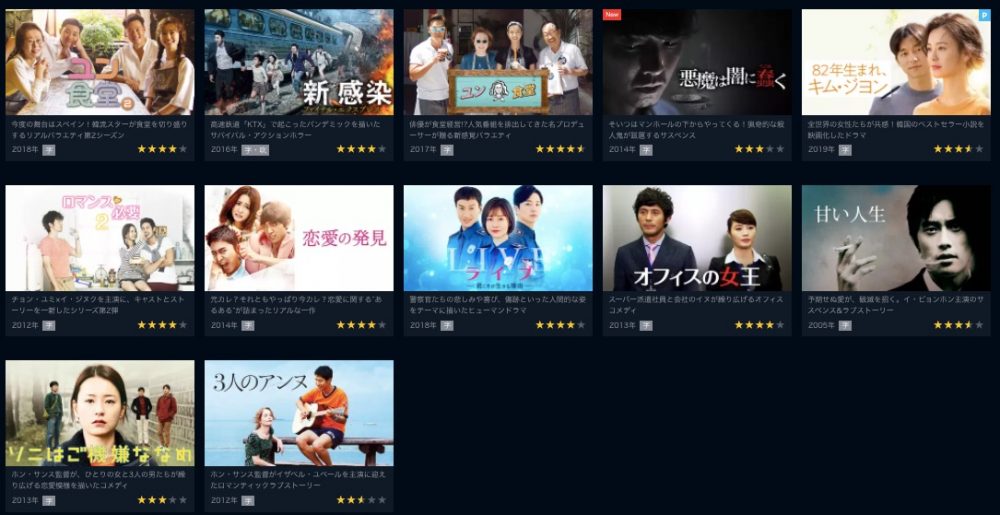This screenshot has height=515, width=1000.
Task: Open ロマンスが必要2 drama card
Action: click(100, 238)
